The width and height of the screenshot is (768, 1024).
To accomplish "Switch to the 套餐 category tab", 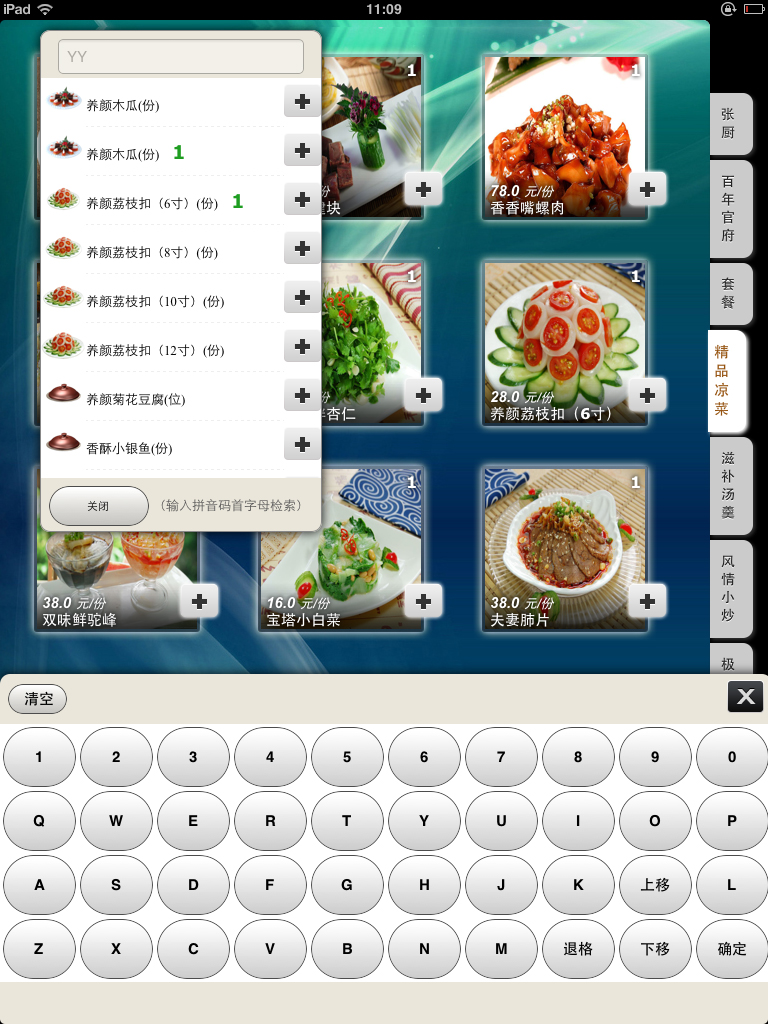I will [729, 293].
